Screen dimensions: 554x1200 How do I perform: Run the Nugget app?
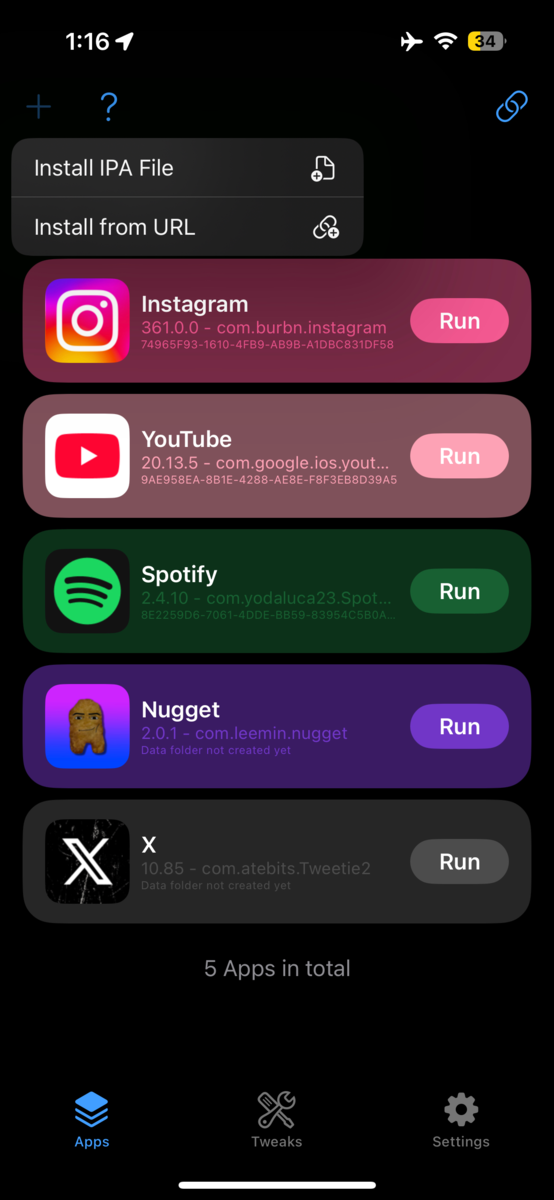tap(459, 726)
